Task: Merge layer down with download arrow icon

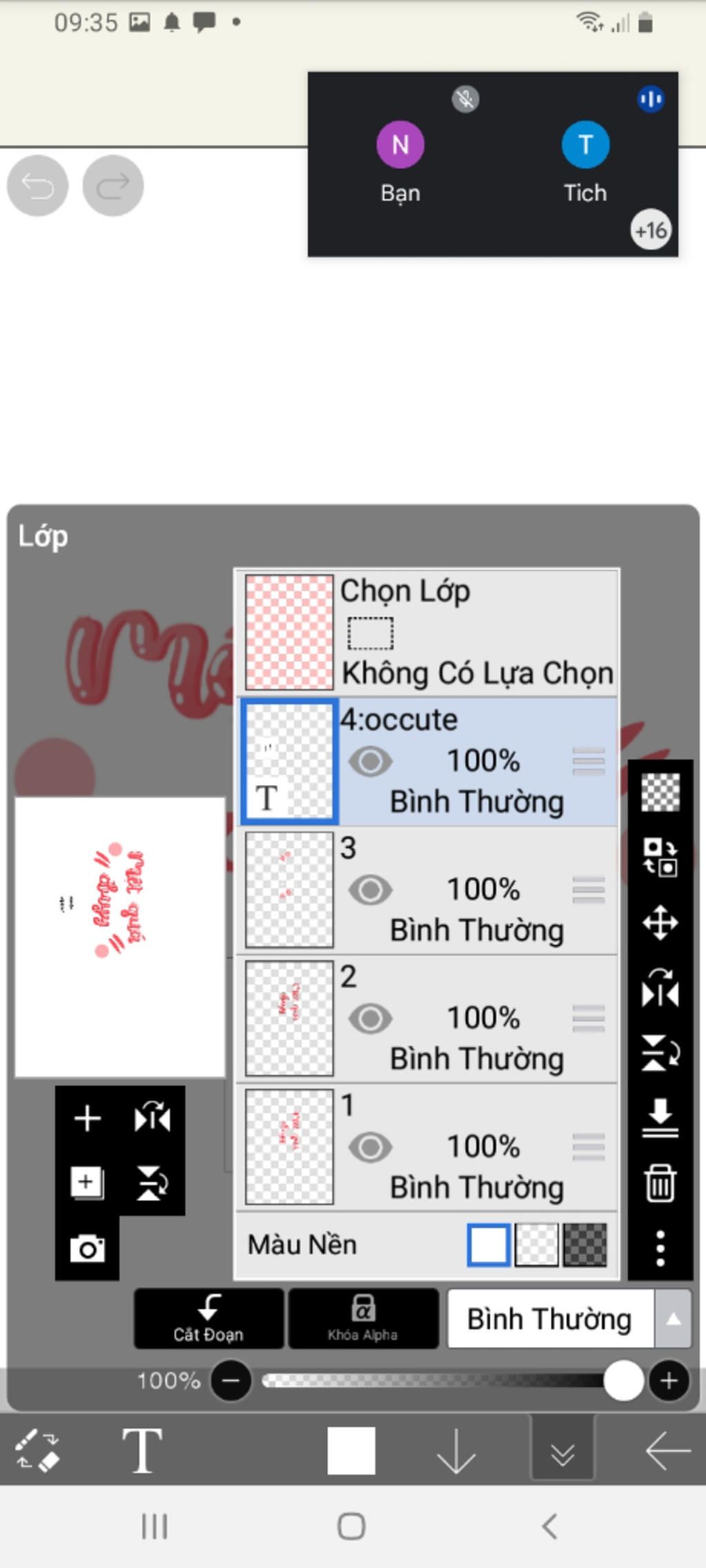Action: (x=660, y=1118)
